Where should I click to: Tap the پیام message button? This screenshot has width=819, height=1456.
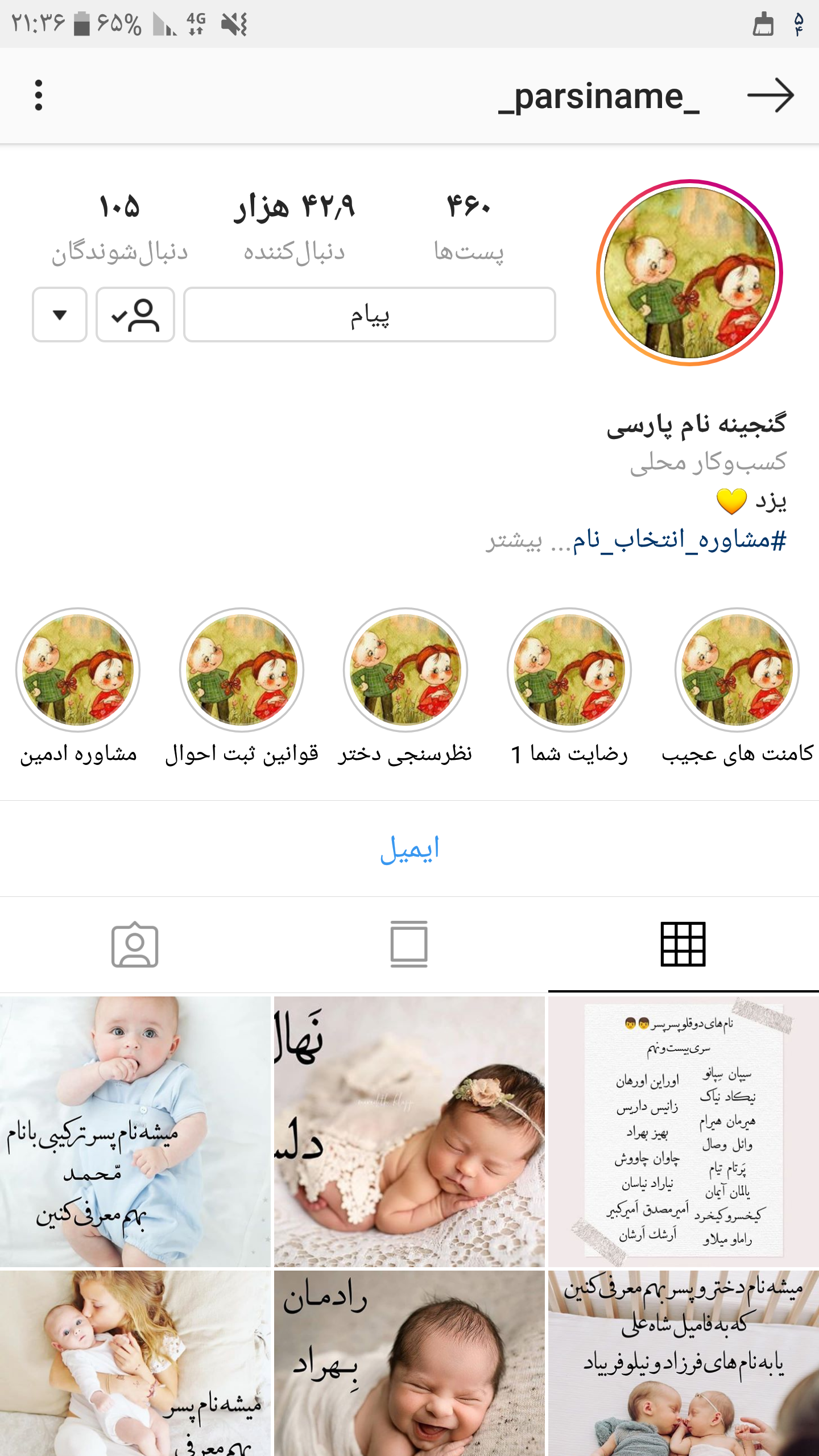(369, 315)
